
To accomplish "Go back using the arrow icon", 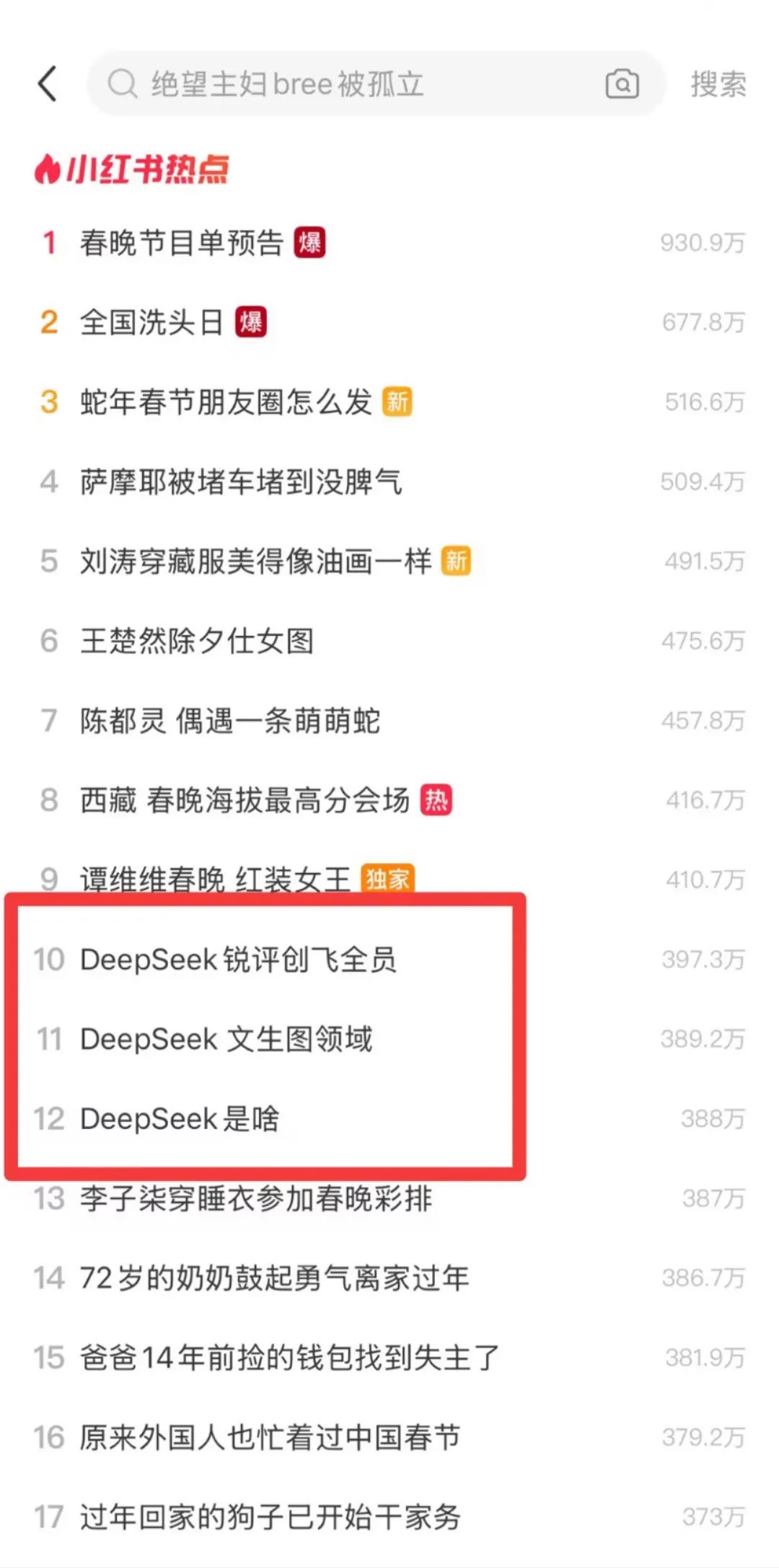I will [48, 84].
